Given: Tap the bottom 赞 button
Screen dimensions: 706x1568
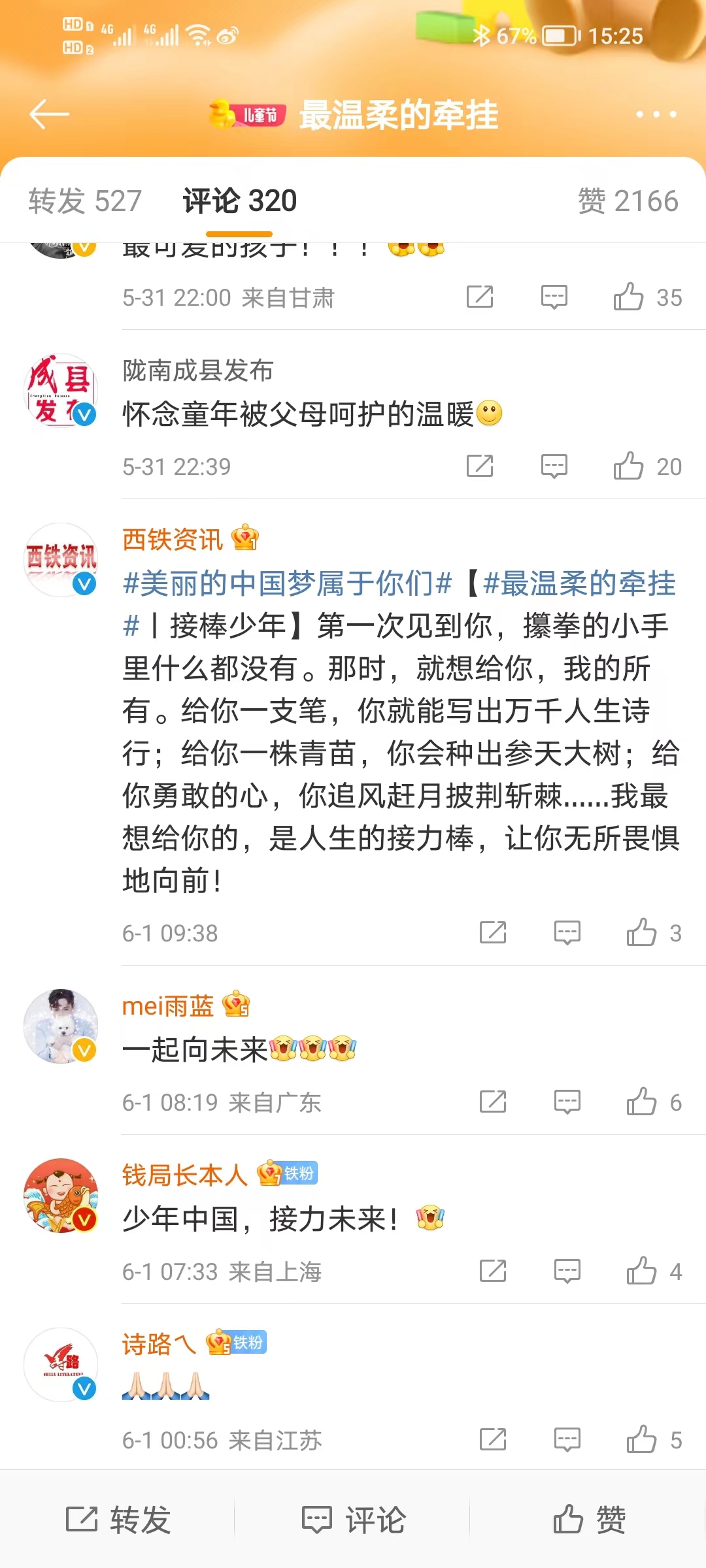Looking at the screenshot, I should tap(588, 1520).
